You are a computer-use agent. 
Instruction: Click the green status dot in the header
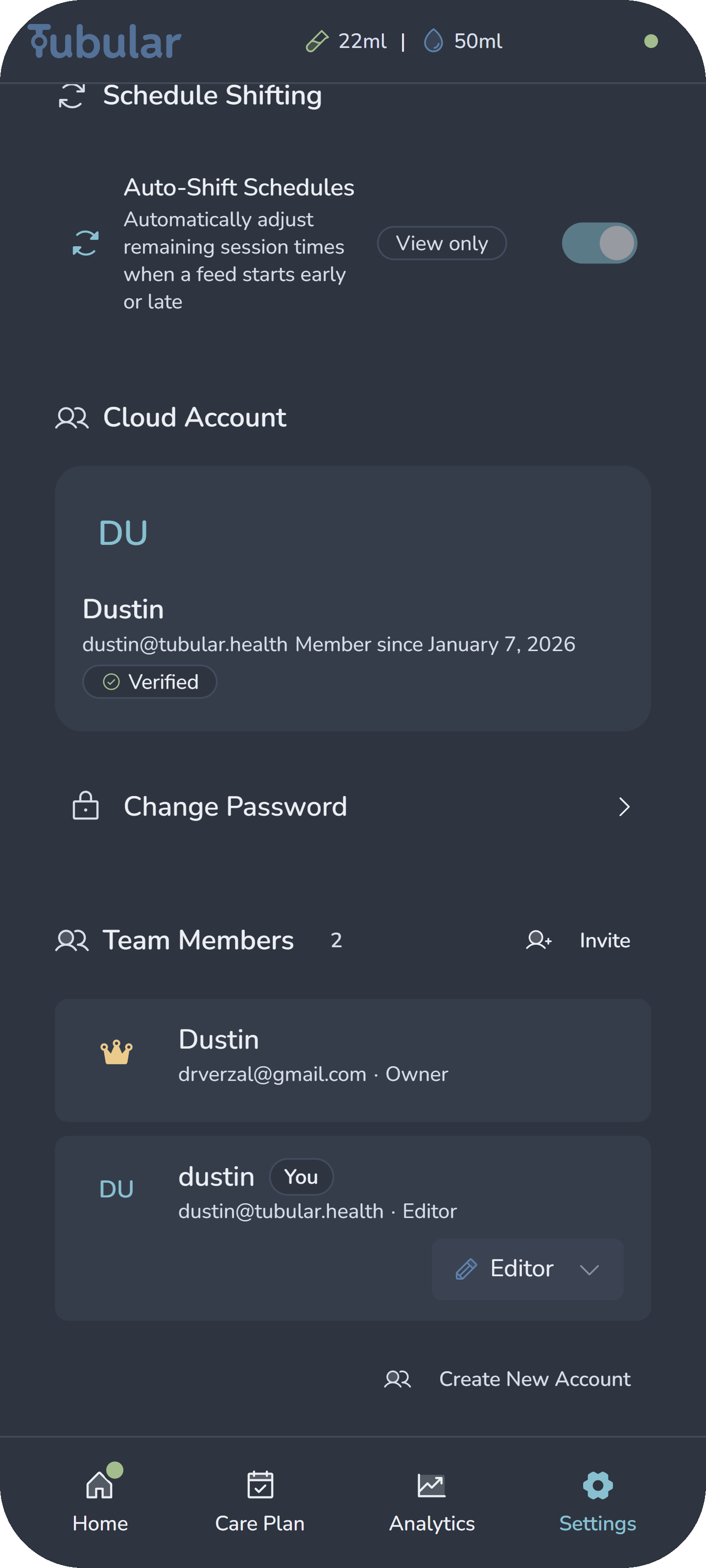point(651,41)
